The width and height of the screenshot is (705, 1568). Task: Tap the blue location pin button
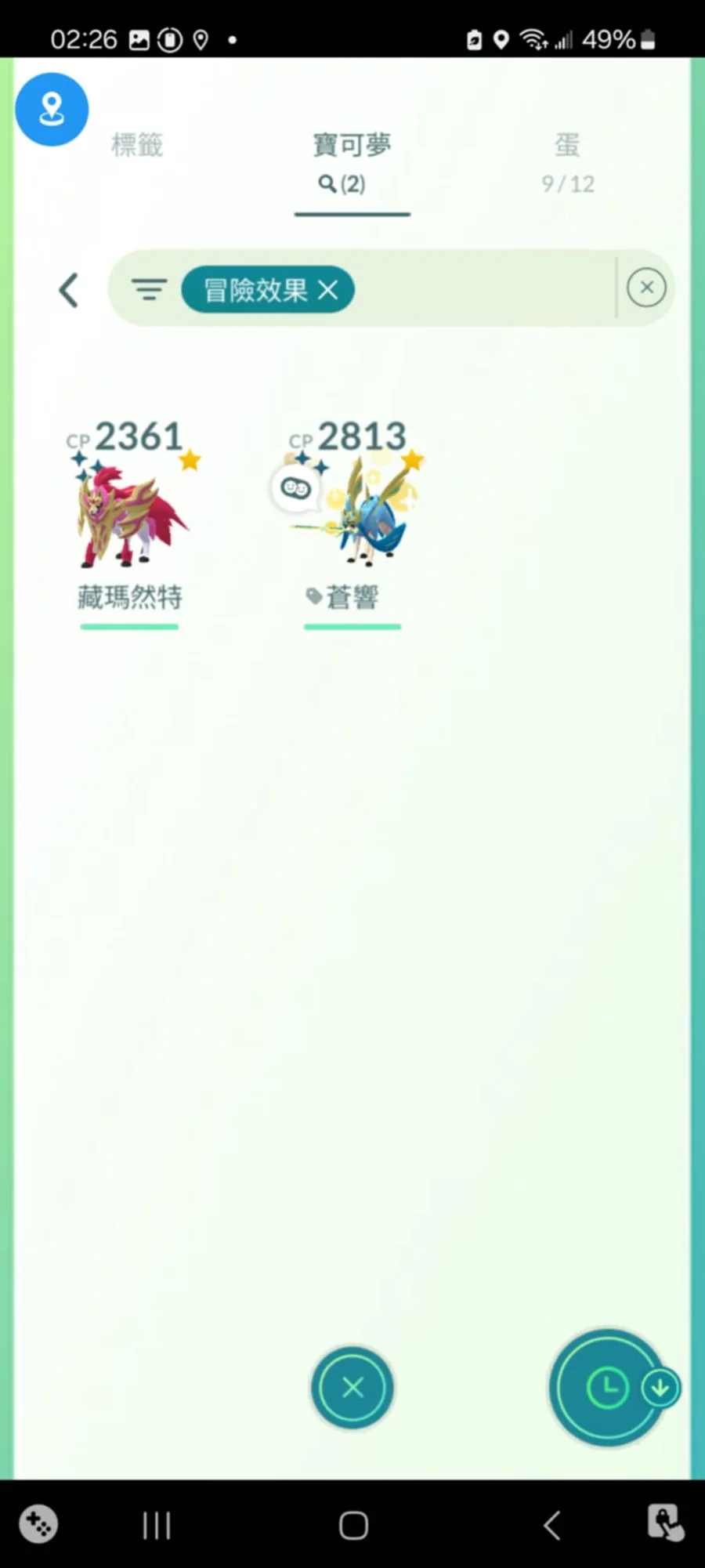pyautogui.click(x=52, y=110)
